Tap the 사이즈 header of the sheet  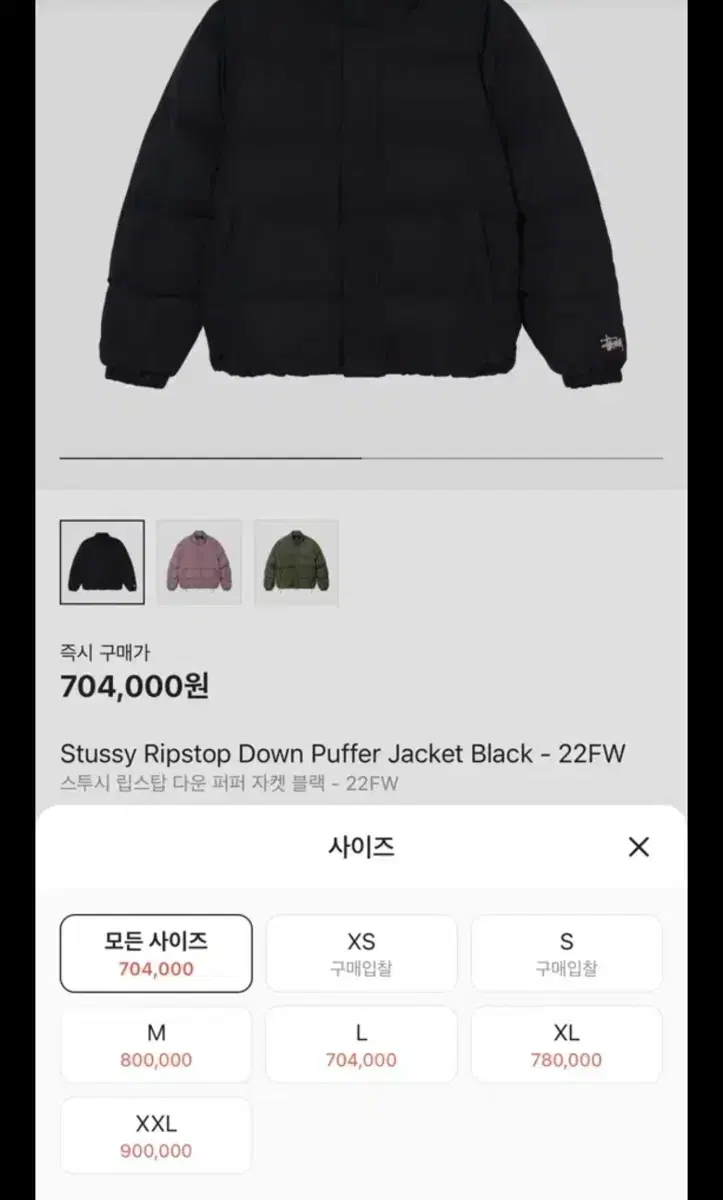[x=361, y=847]
